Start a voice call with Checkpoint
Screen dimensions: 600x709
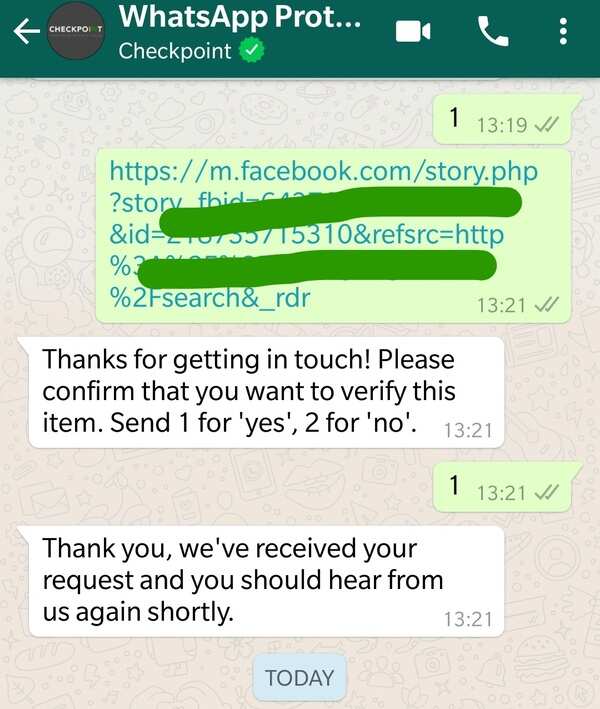pyautogui.click(x=493, y=32)
